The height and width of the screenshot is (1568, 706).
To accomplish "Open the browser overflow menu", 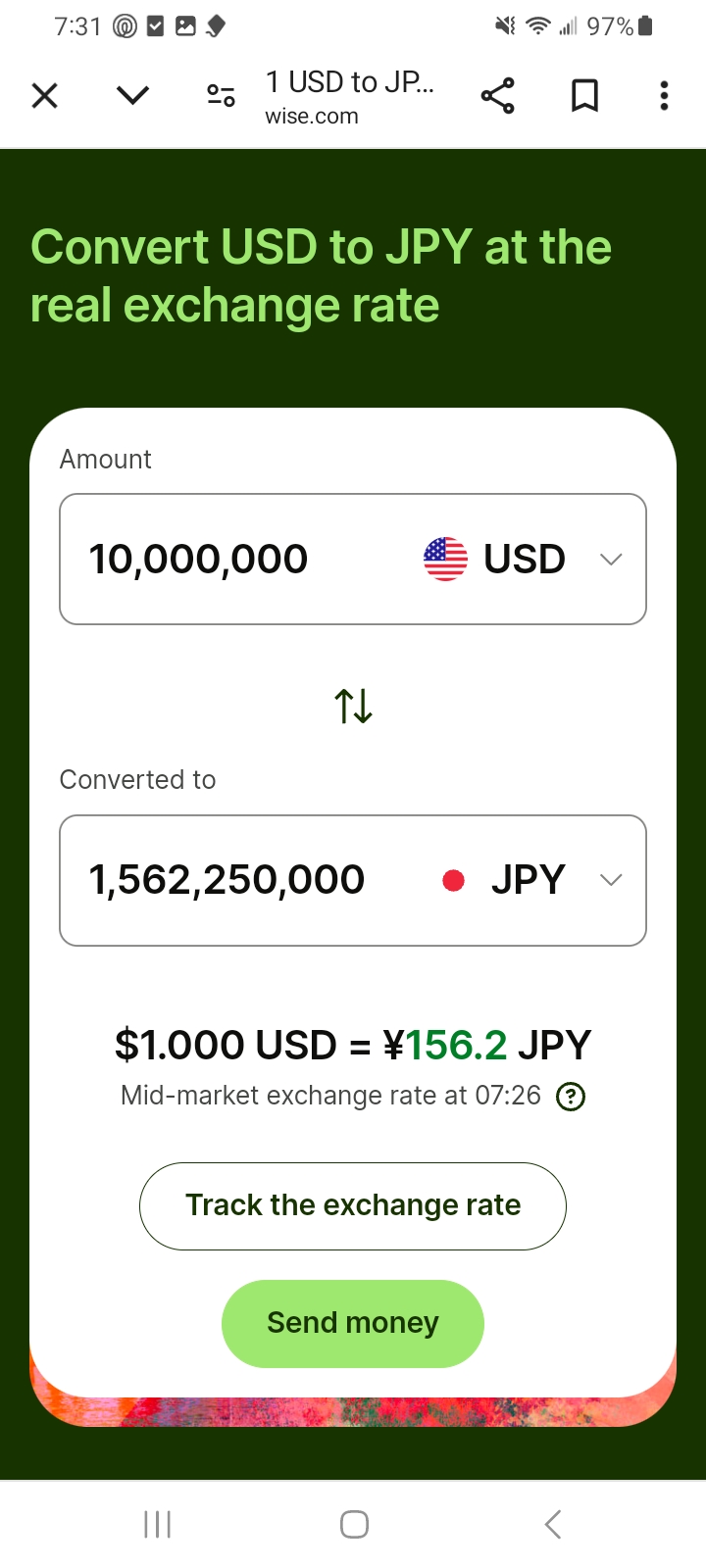I will [664, 96].
